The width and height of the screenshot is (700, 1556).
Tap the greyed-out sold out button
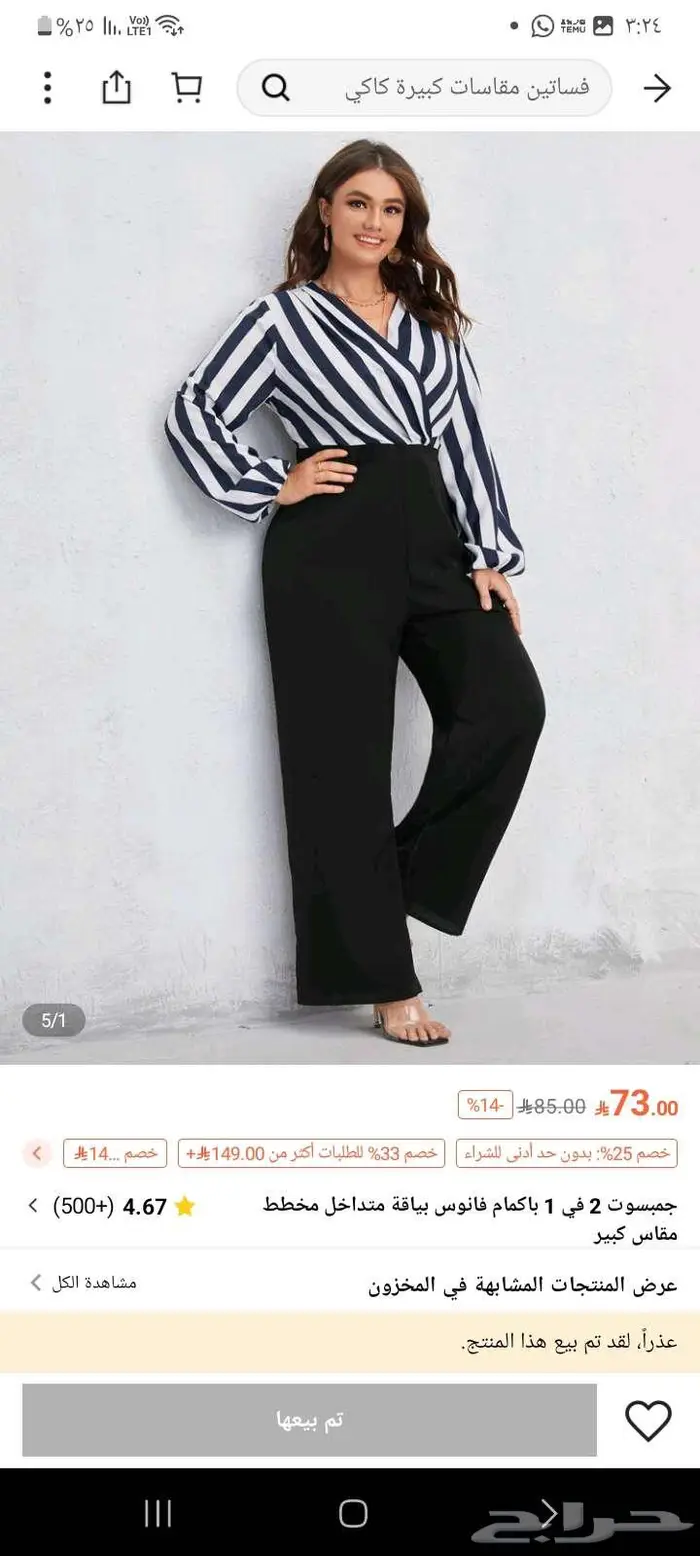309,1420
